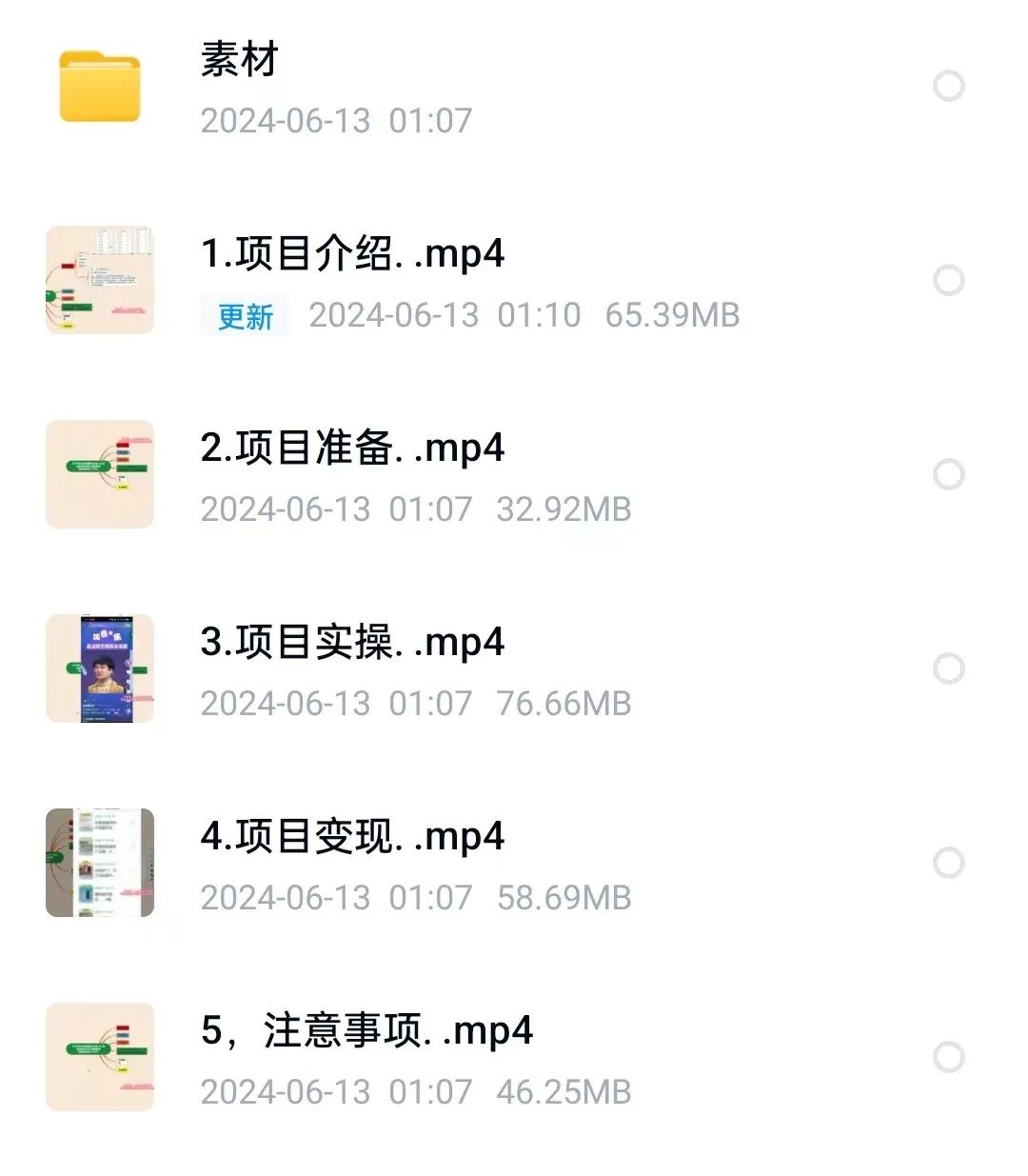Tap the thumbnail of 2.项目准备..mp4

click(x=102, y=473)
